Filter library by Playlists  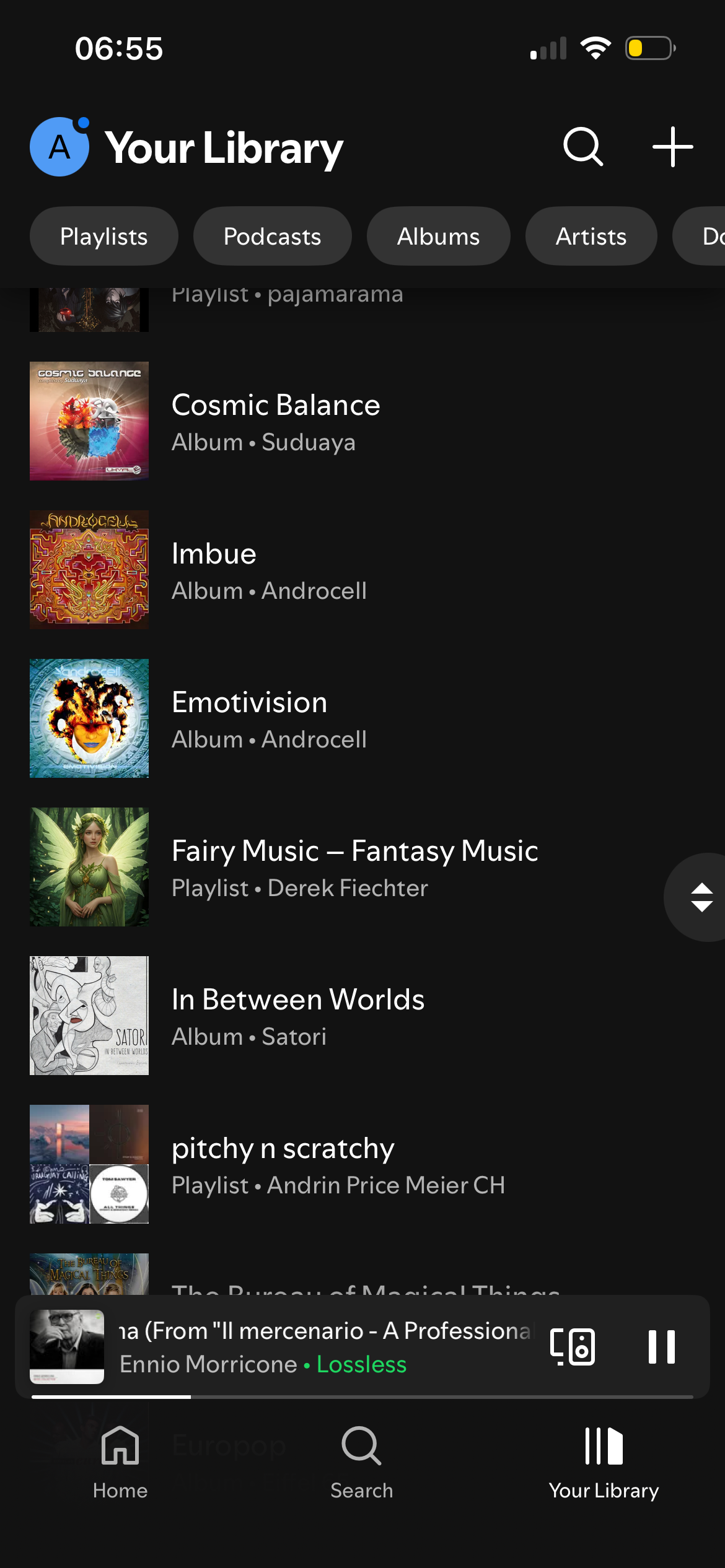pos(103,237)
